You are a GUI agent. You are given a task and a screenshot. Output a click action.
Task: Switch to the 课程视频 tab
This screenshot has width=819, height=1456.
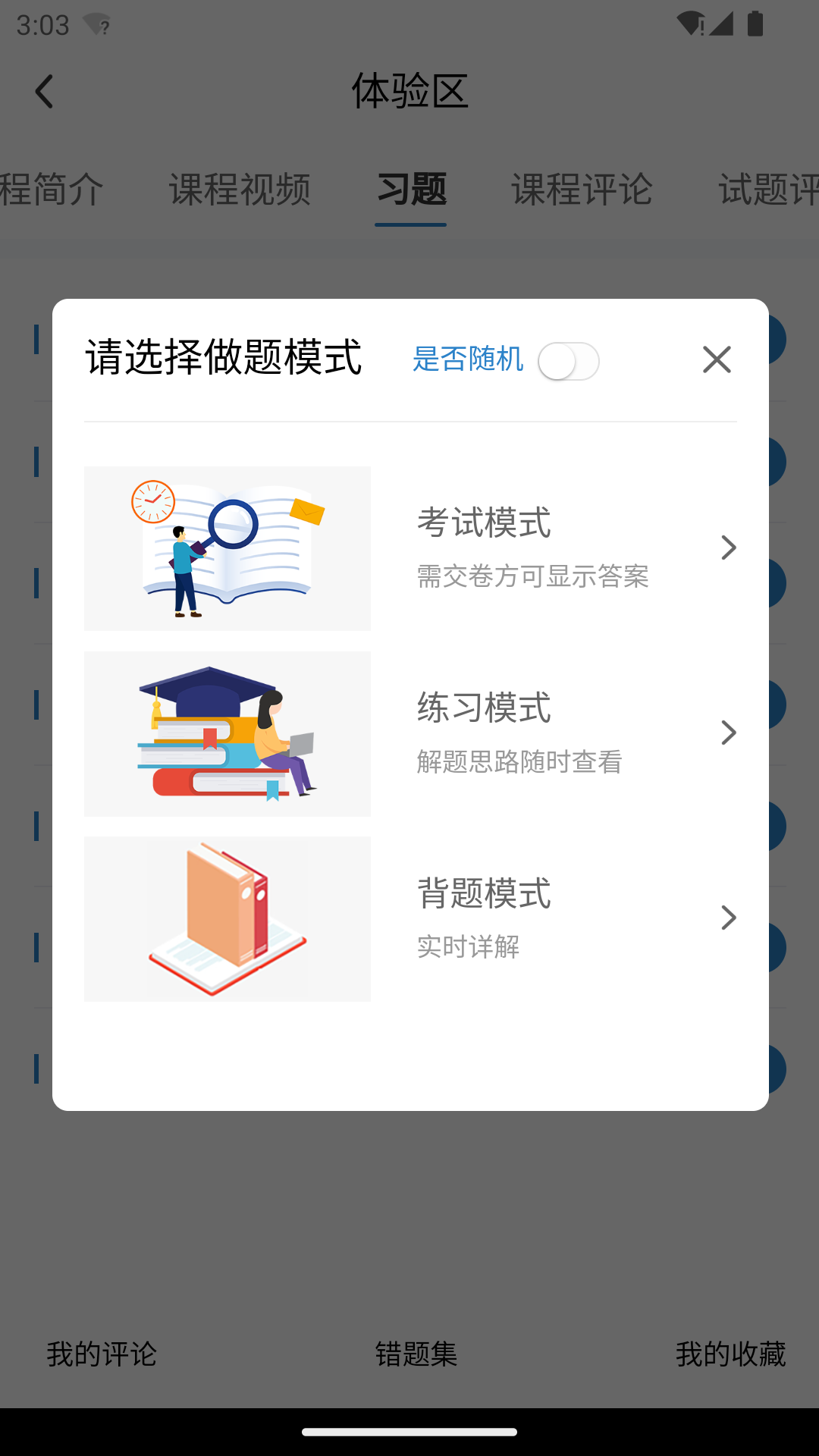click(x=240, y=190)
